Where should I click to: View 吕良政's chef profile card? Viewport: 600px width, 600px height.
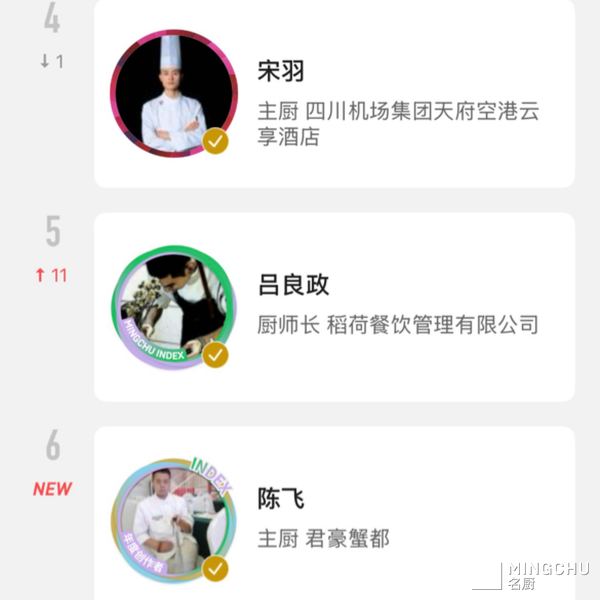(334, 307)
